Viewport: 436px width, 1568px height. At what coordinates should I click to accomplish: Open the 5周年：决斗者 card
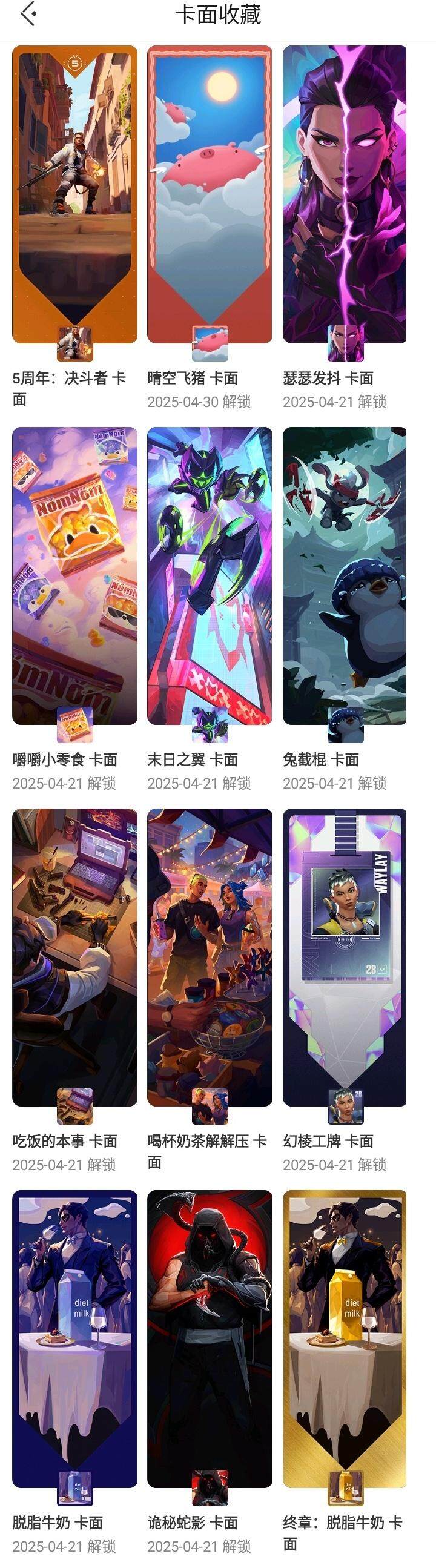click(x=74, y=195)
